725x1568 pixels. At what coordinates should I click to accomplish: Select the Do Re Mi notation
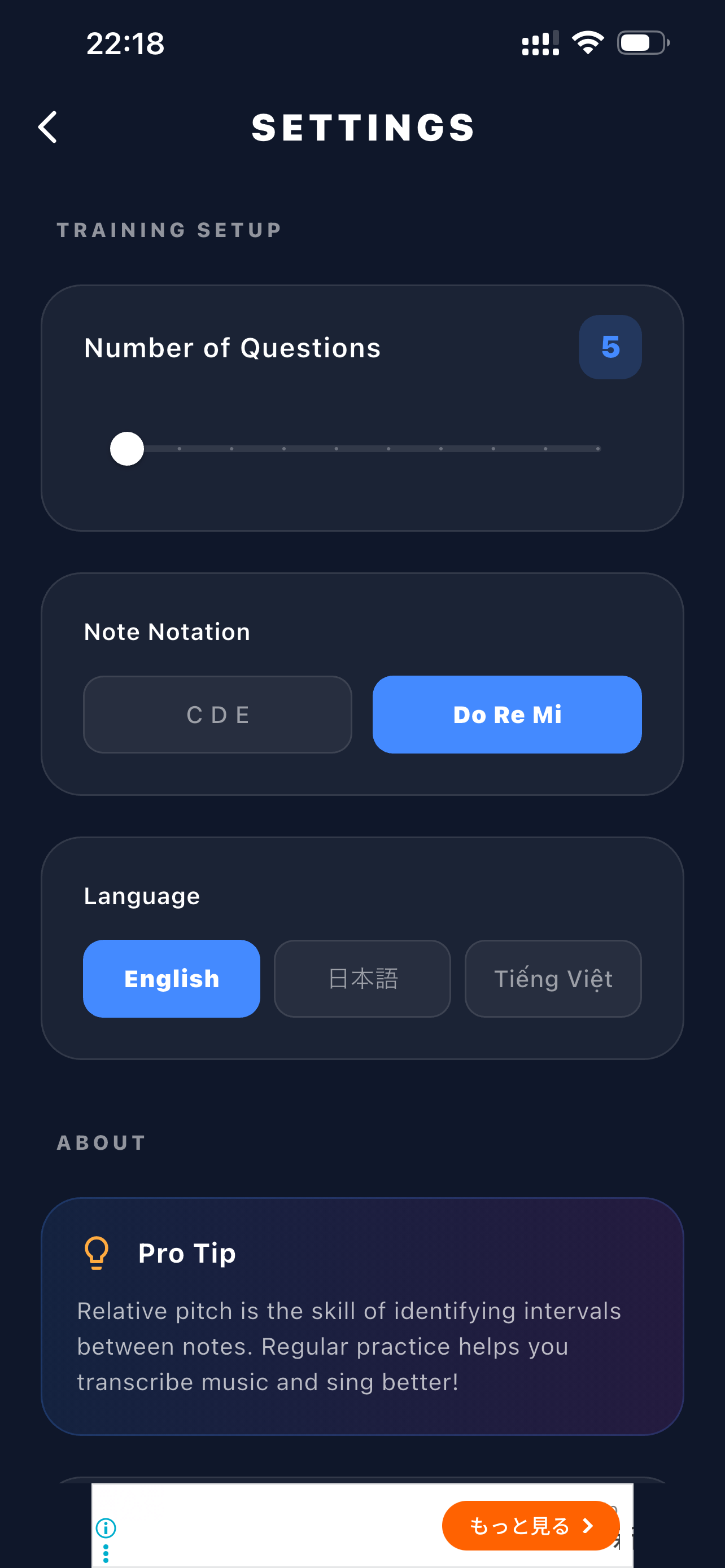pyautogui.click(x=506, y=714)
